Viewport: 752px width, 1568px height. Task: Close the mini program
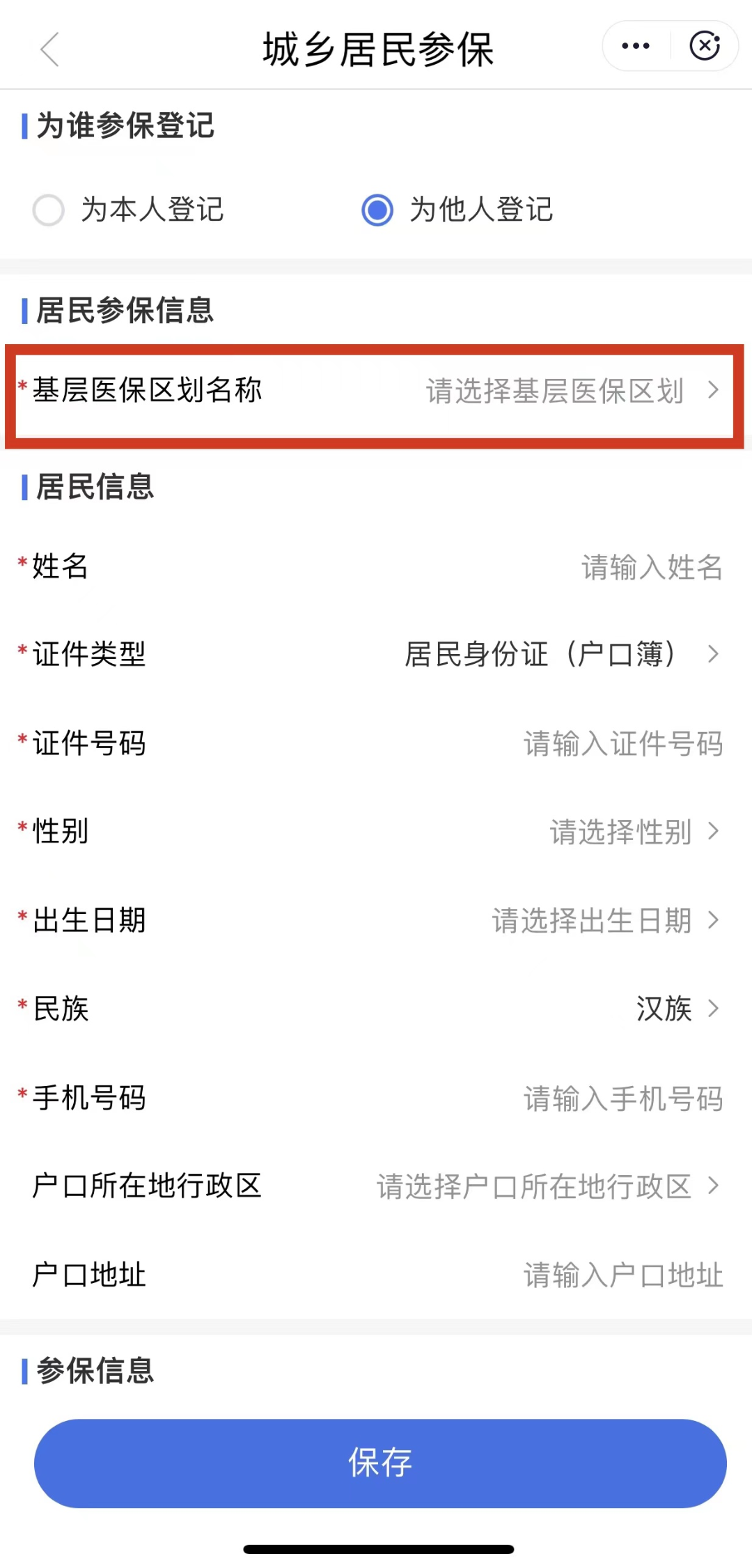[x=704, y=47]
